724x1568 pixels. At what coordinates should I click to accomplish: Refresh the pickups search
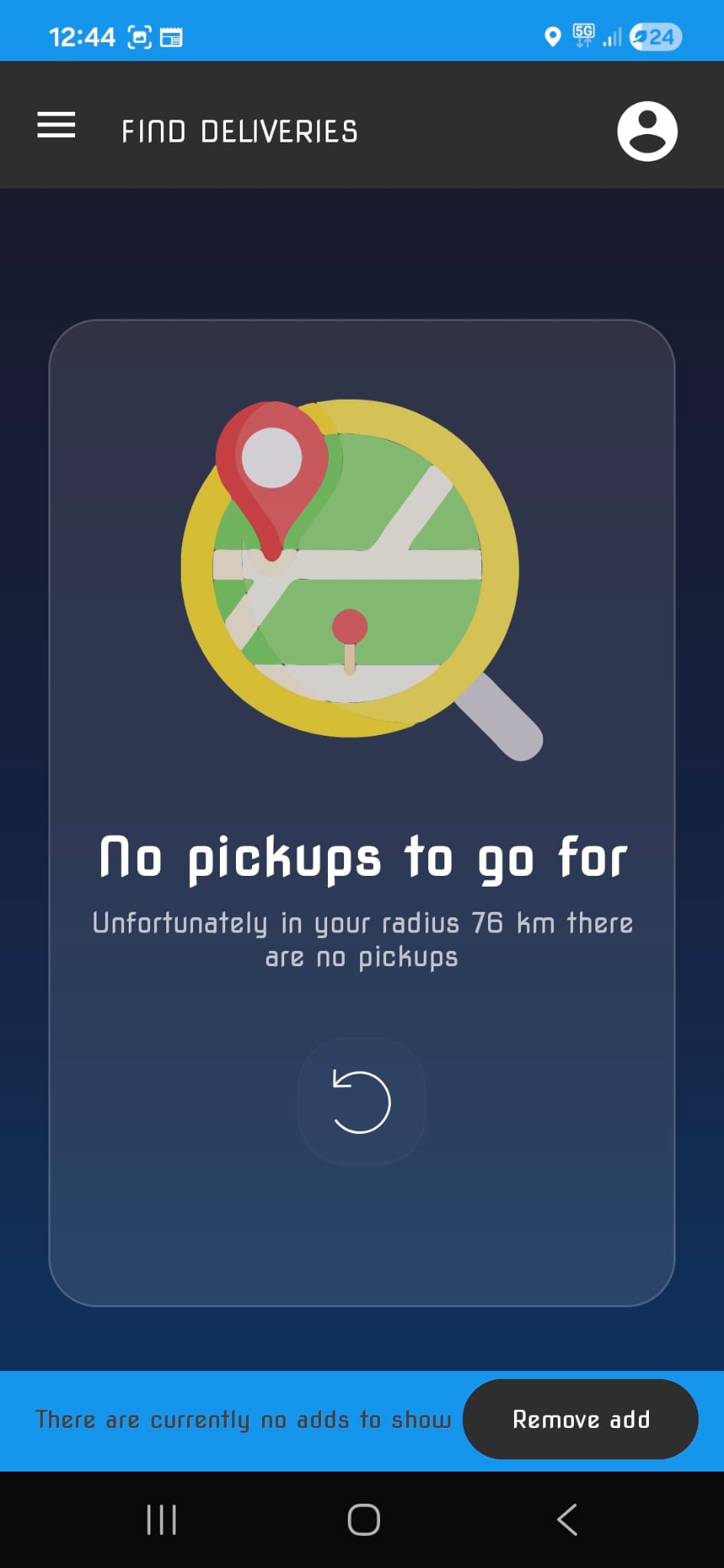tap(362, 1101)
